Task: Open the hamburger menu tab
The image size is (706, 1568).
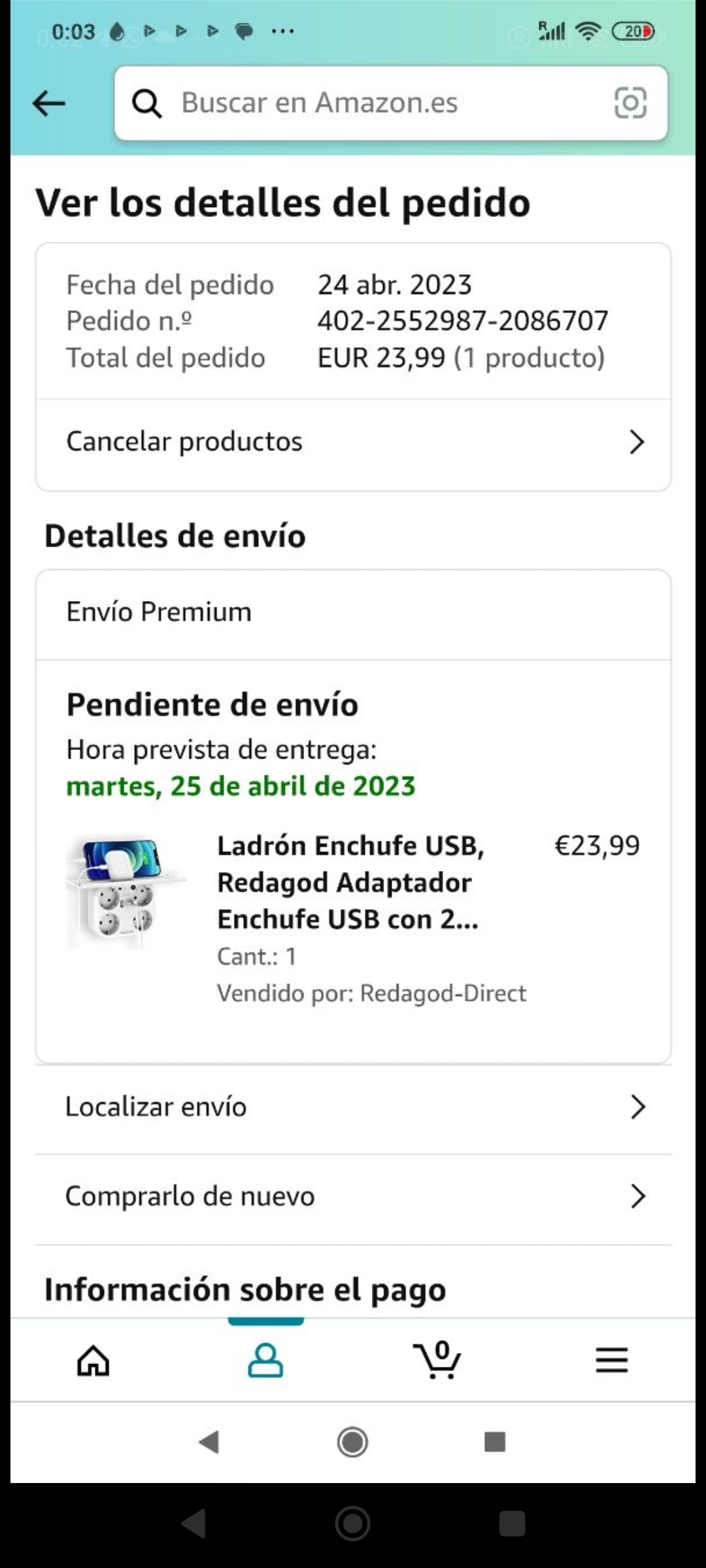Action: pyautogui.click(x=611, y=1361)
